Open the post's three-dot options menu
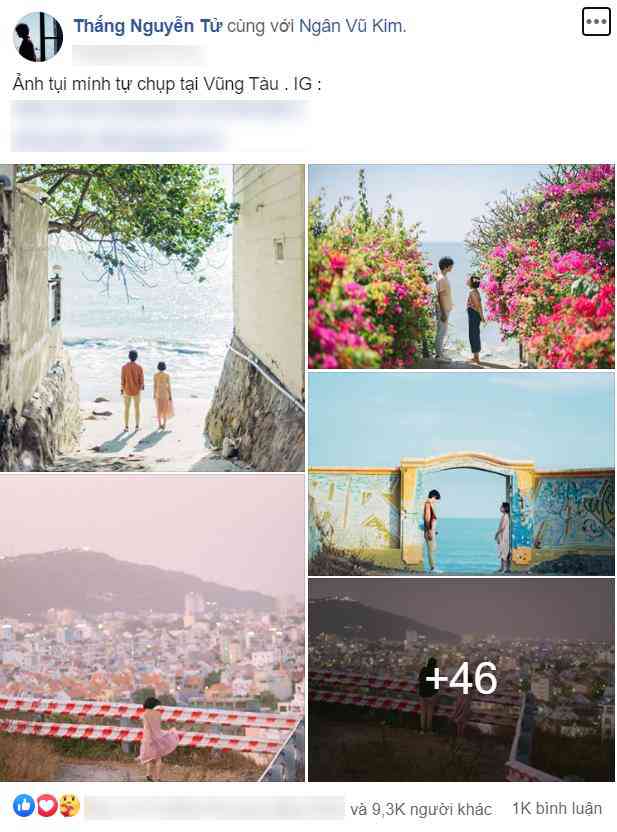617x832 pixels. 596,23
